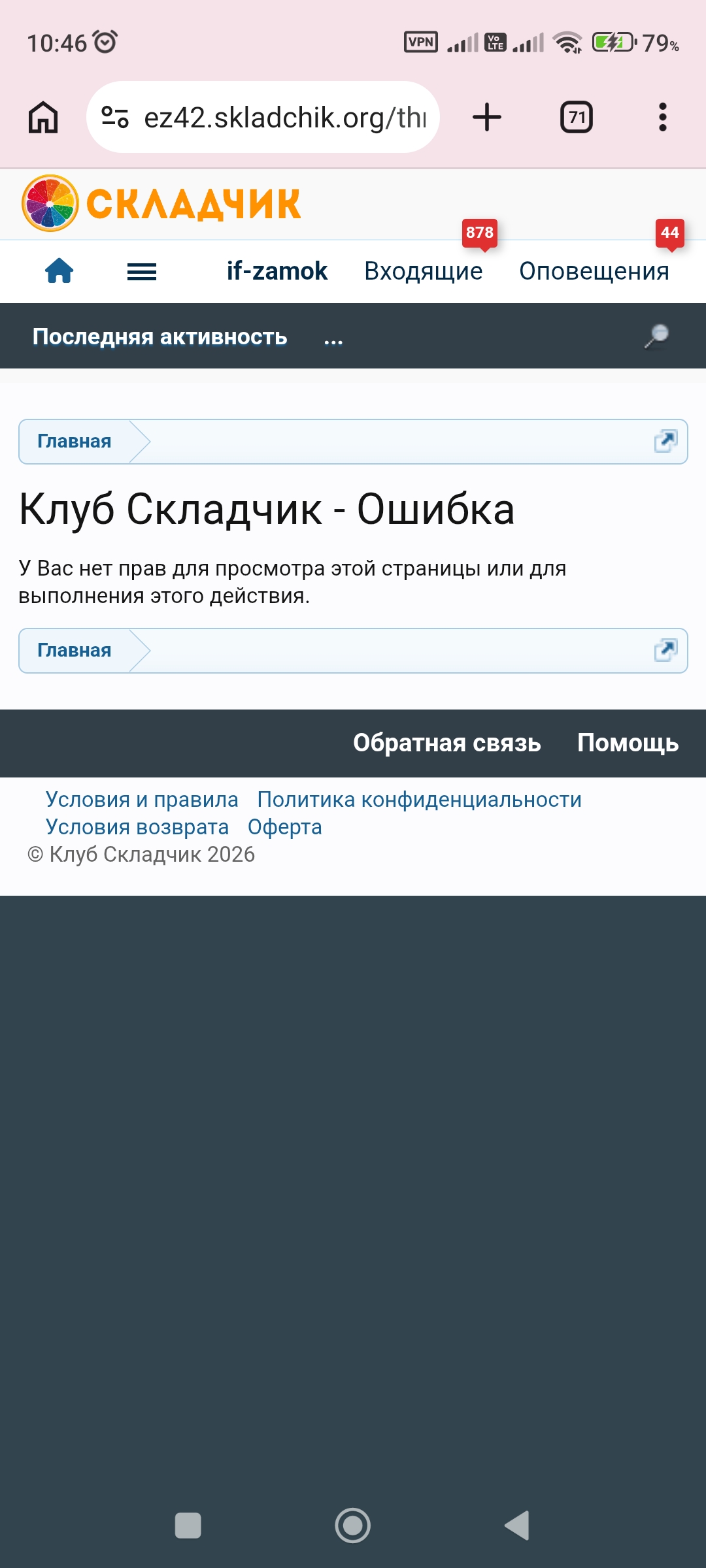This screenshot has width=706, height=1568.
Task: Open the if-zamok profile menu
Action: [277, 271]
